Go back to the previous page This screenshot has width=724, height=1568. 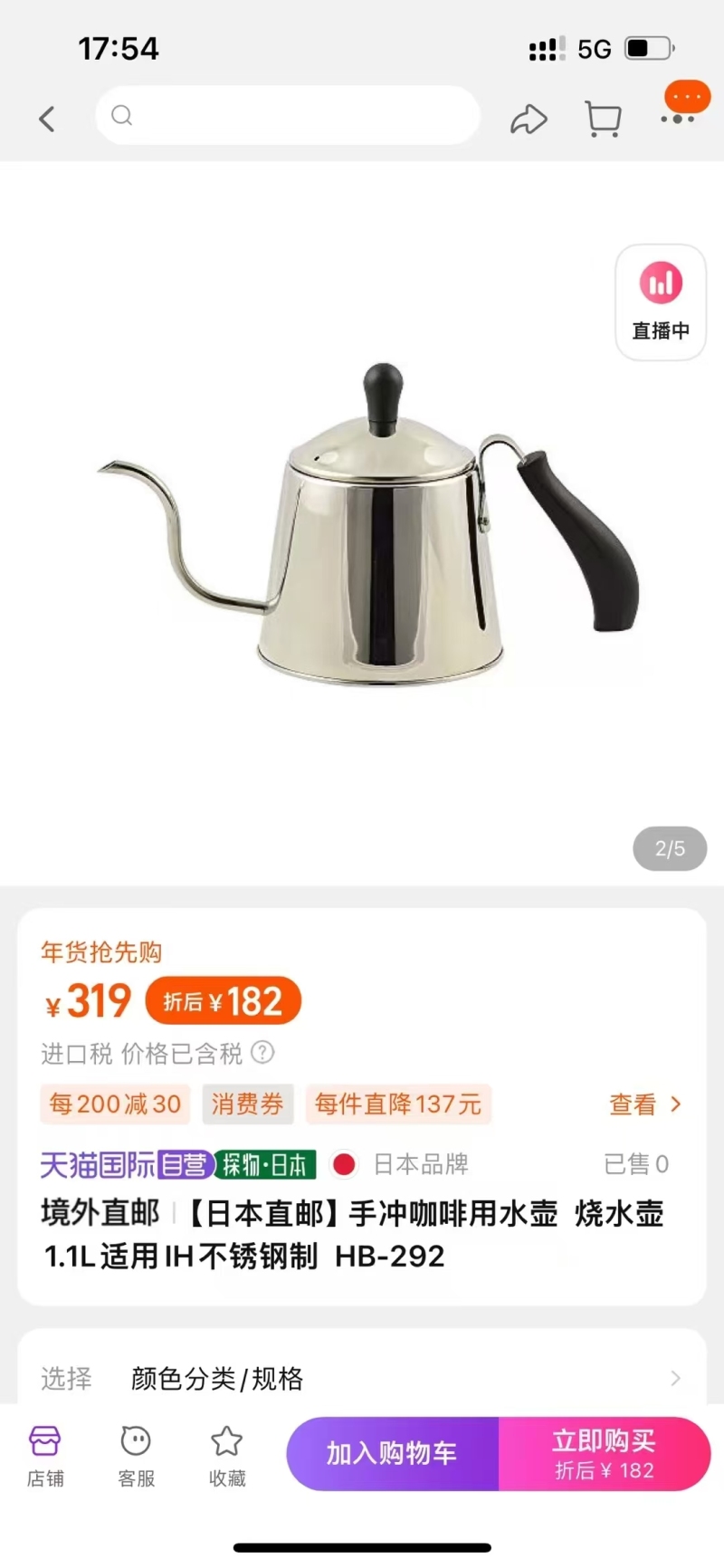[47, 118]
